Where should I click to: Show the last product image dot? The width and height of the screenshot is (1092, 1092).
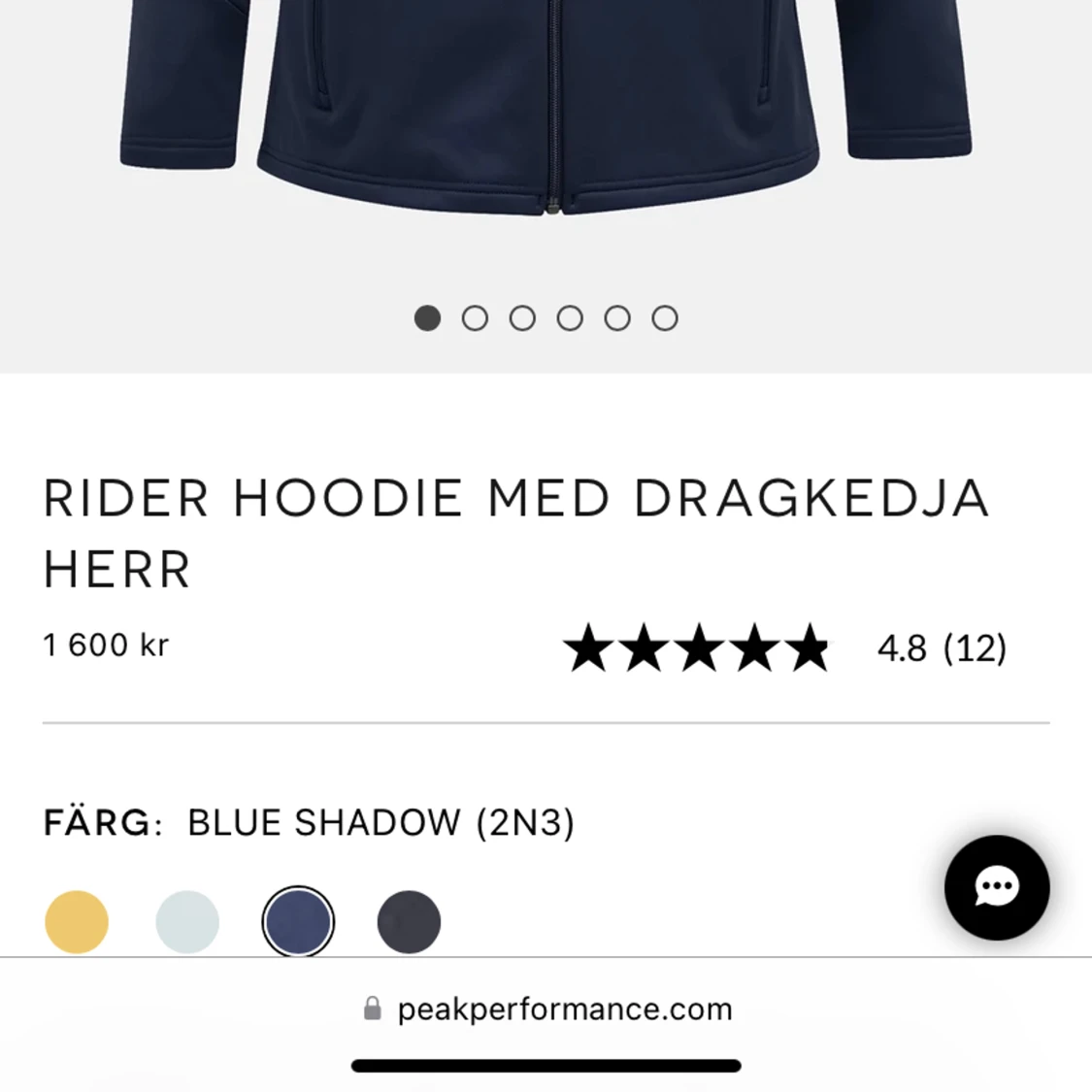click(x=665, y=318)
